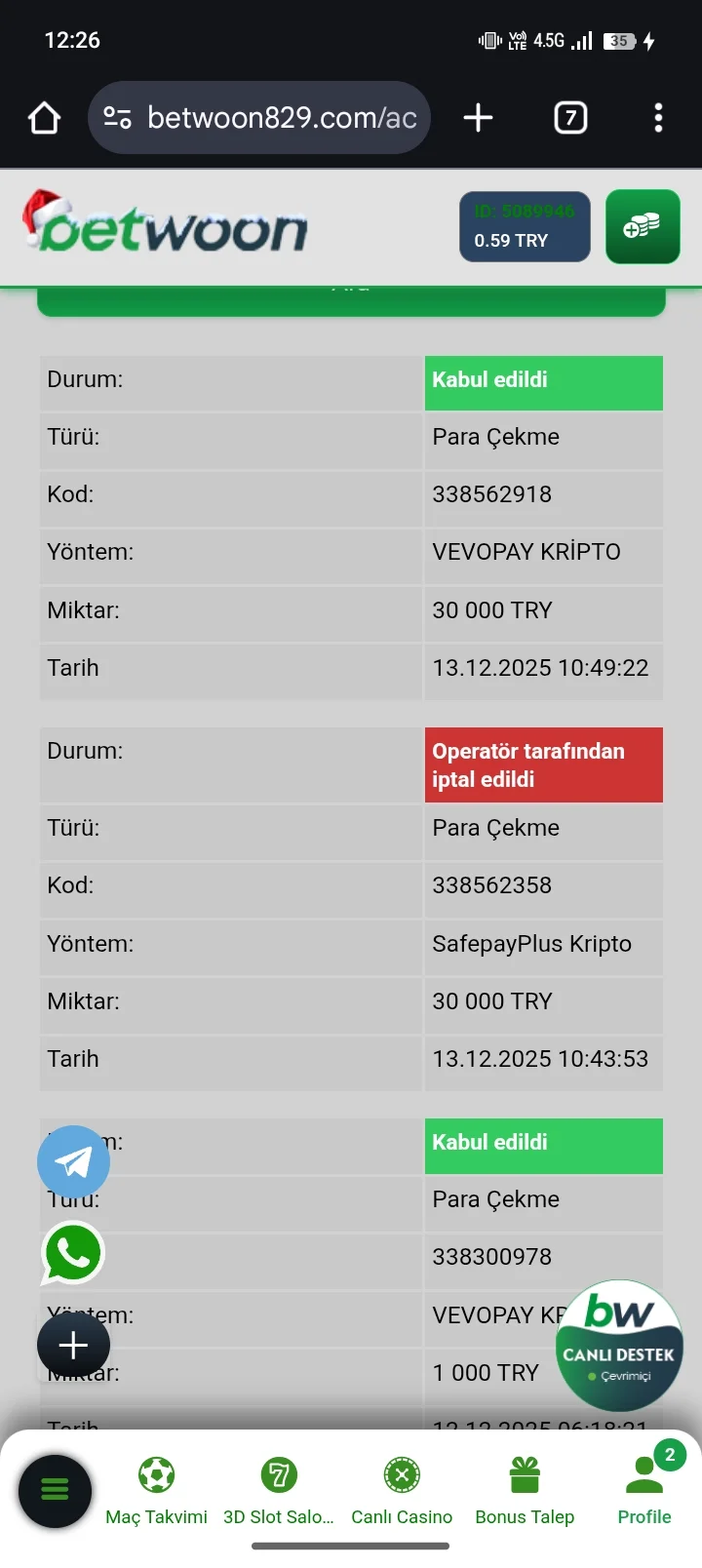Viewport: 702px width, 1568px height.
Task: Open the tab switcher showing 7 tabs
Action: (x=570, y=118)
